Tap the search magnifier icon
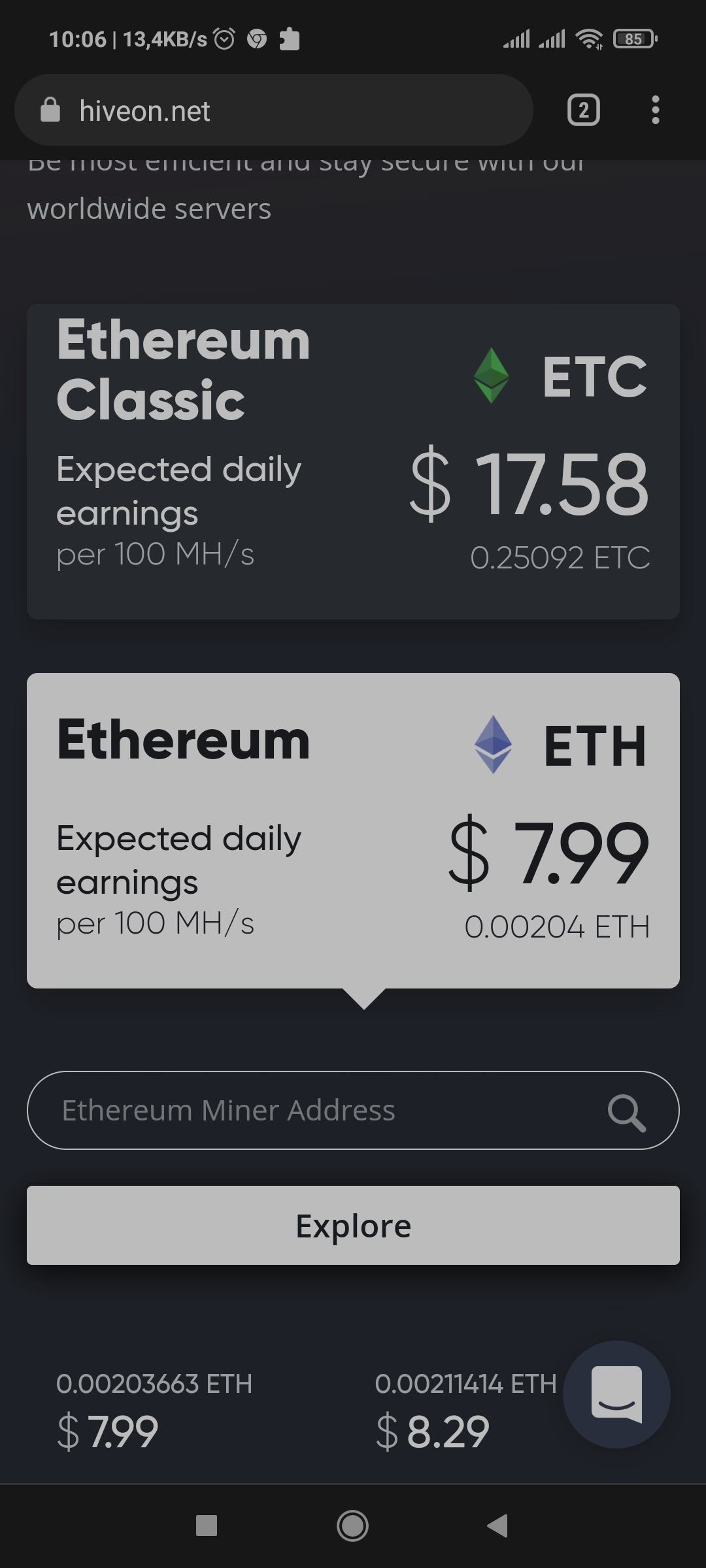Image resolution: width=706 pixels, height=1568 pixels. tap(626, 1112)
